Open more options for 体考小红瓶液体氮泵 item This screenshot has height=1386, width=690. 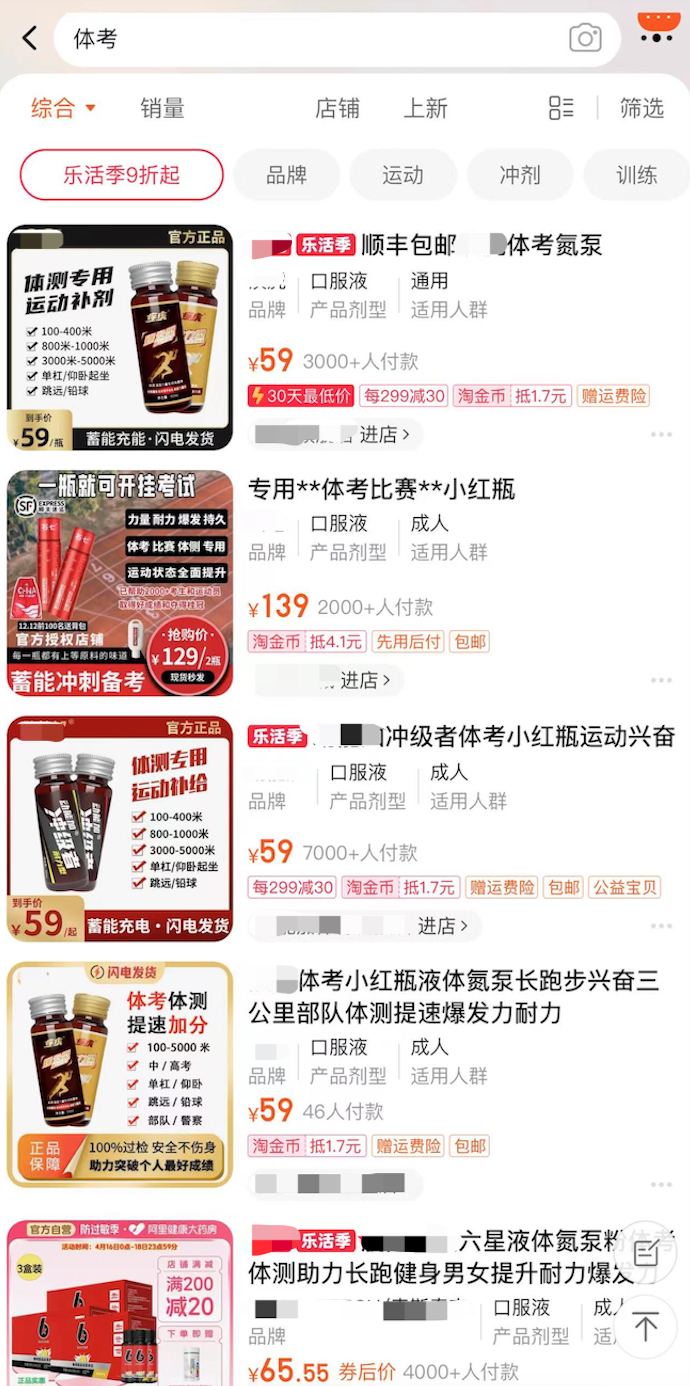(x=661, y=1185)
